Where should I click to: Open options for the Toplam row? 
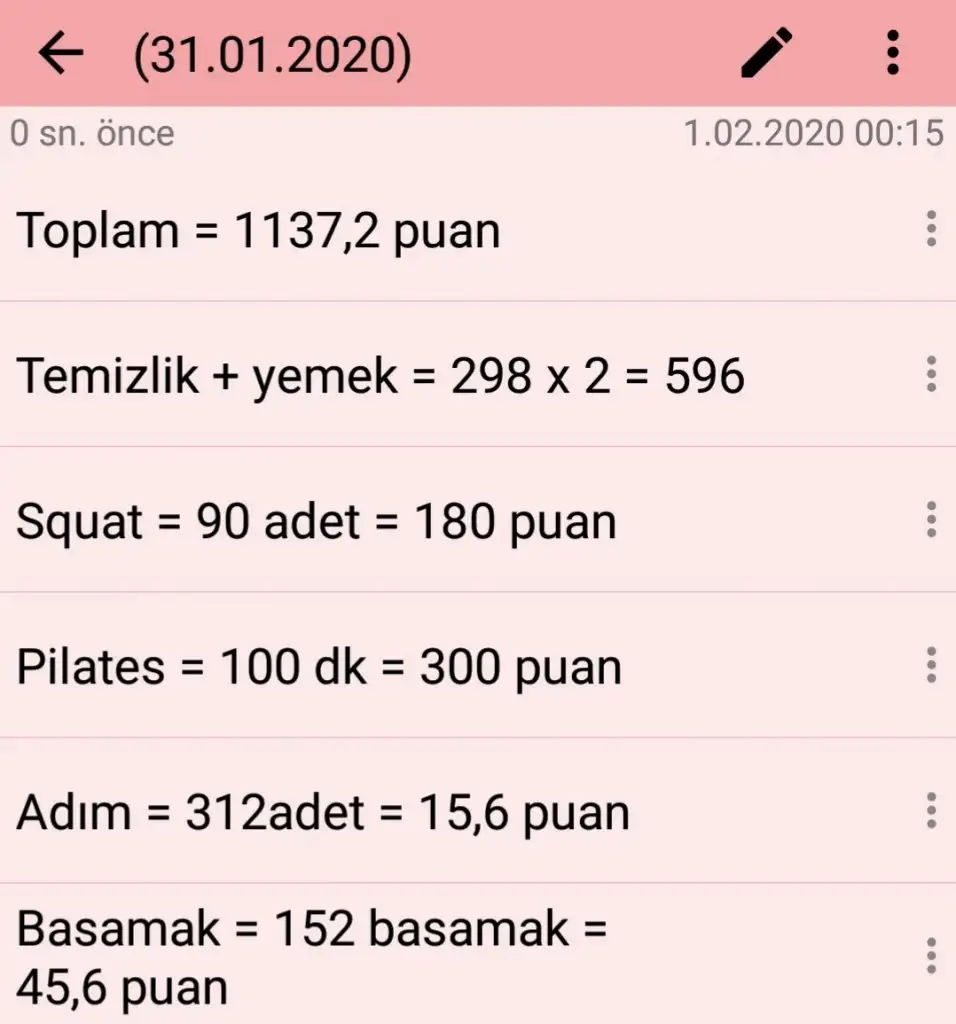click(x=931, y=230)
